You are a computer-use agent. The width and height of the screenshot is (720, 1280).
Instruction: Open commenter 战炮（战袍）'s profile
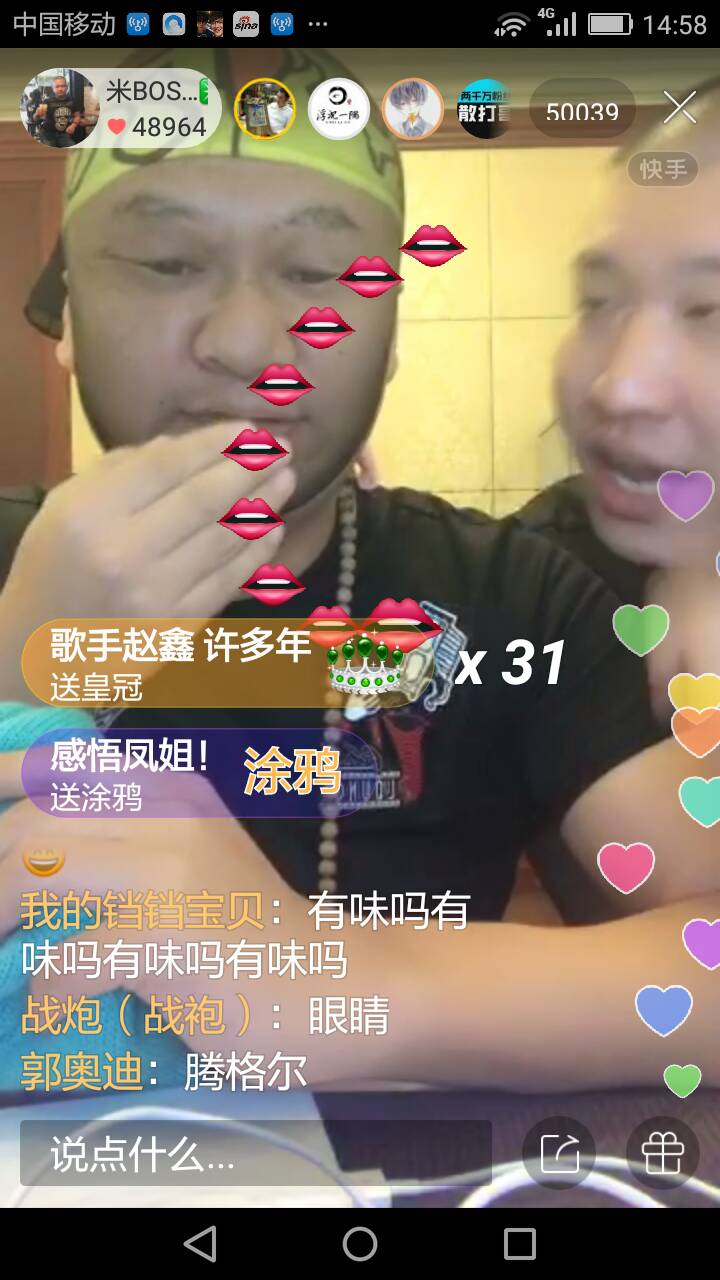coord(138,1016)
